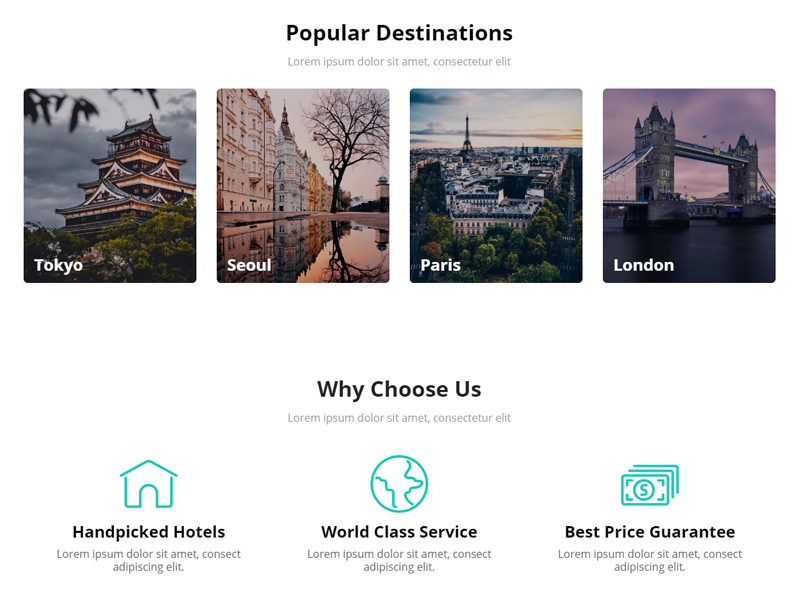Image resolution: width=800 pixels, height=600 pixels.
Task: Tap the London destination card
Action: (689, 186)
